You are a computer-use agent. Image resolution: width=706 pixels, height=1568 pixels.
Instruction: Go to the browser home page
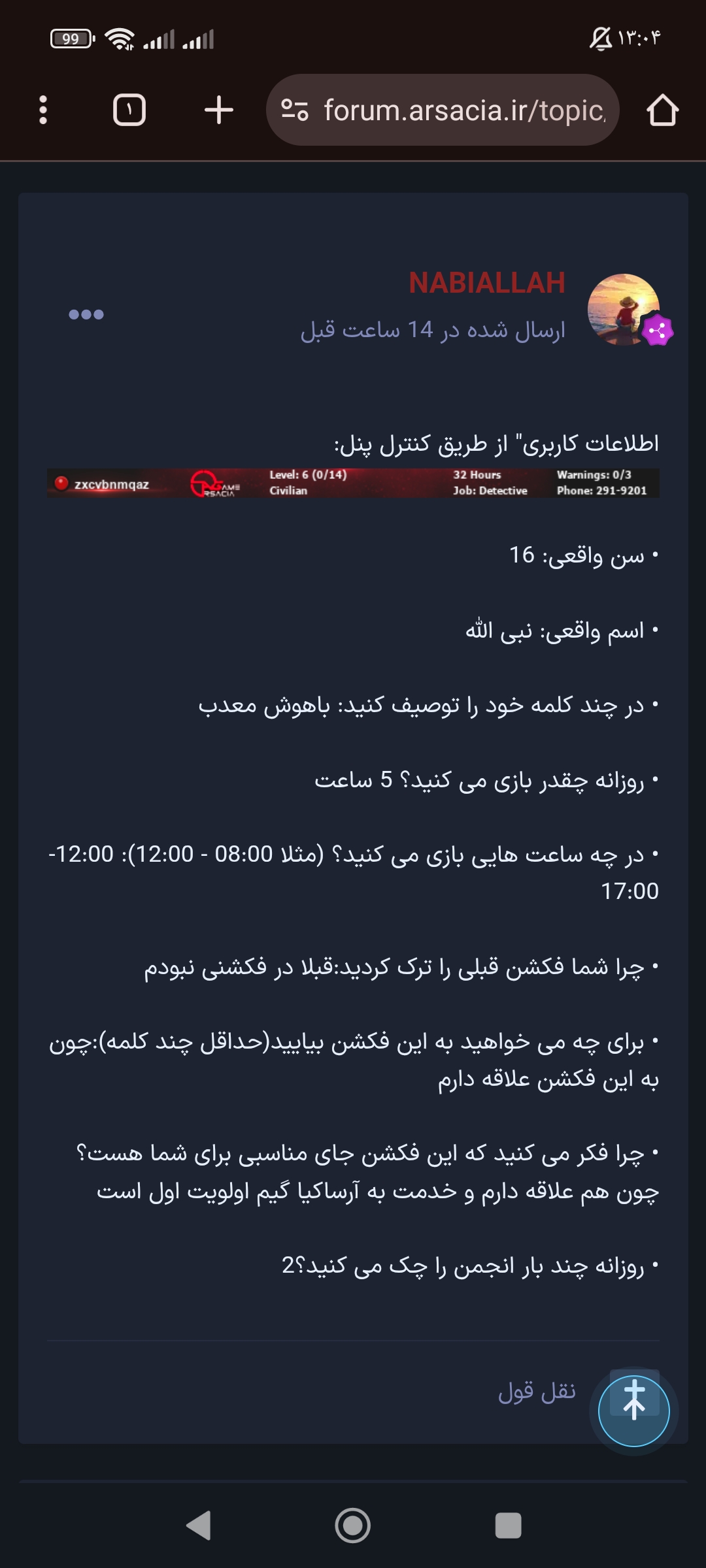663,110
